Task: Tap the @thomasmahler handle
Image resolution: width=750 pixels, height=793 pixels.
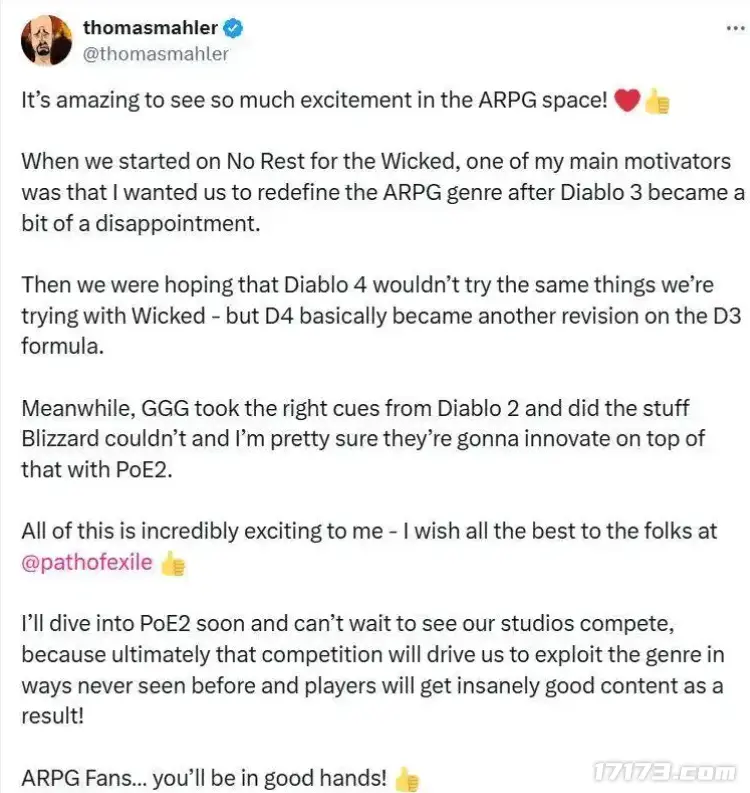Action: click(156, 53)
